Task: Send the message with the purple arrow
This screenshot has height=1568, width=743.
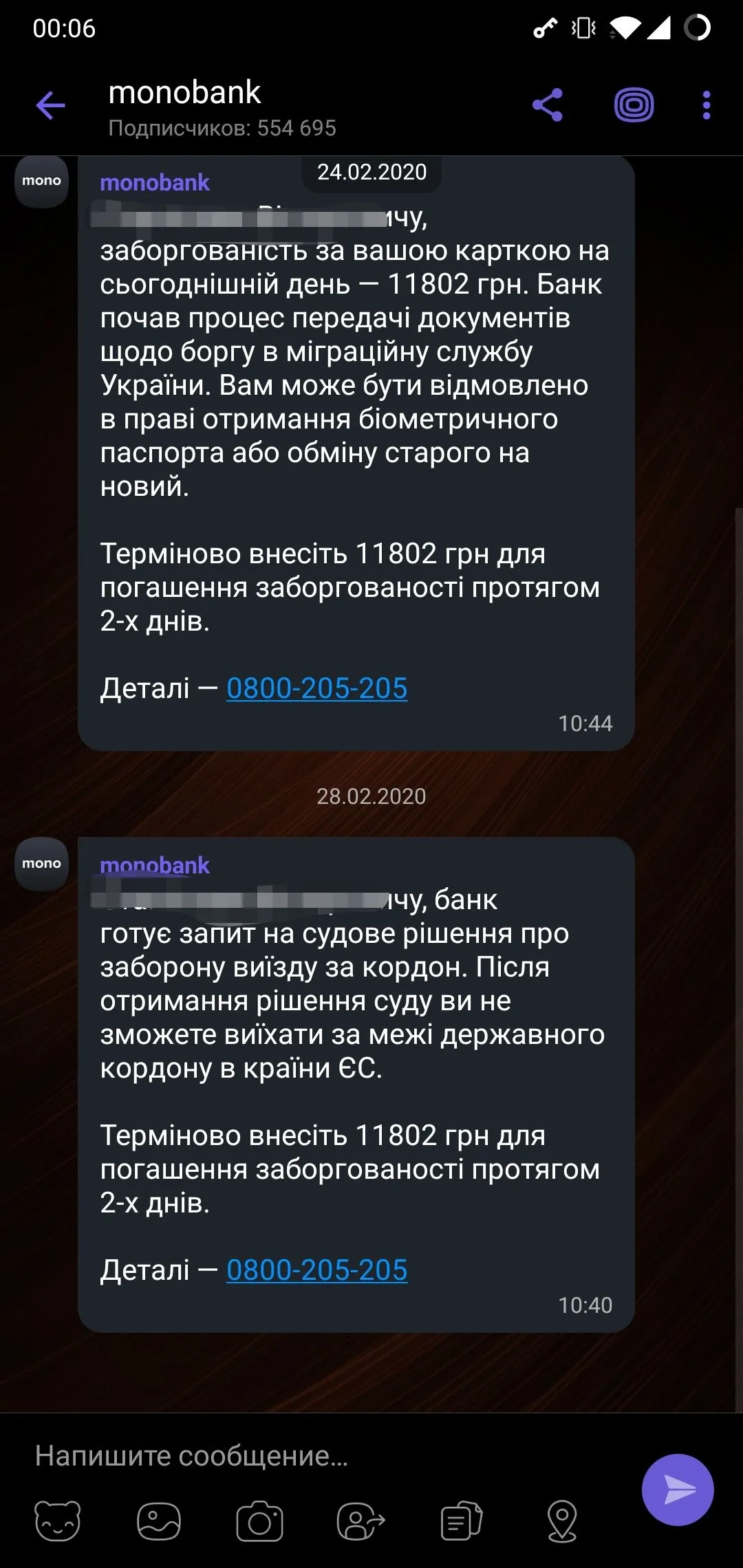Action: (678, 1490)
